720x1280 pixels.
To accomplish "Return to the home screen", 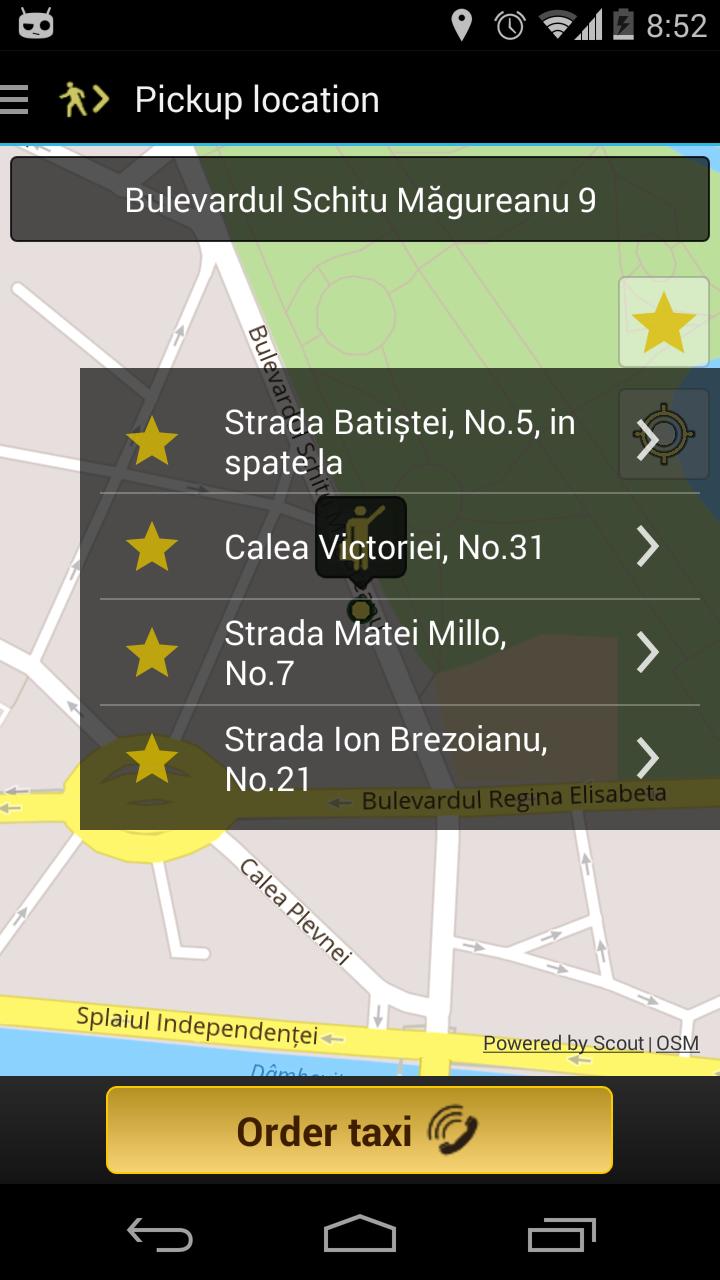I will click(360, 1233).
